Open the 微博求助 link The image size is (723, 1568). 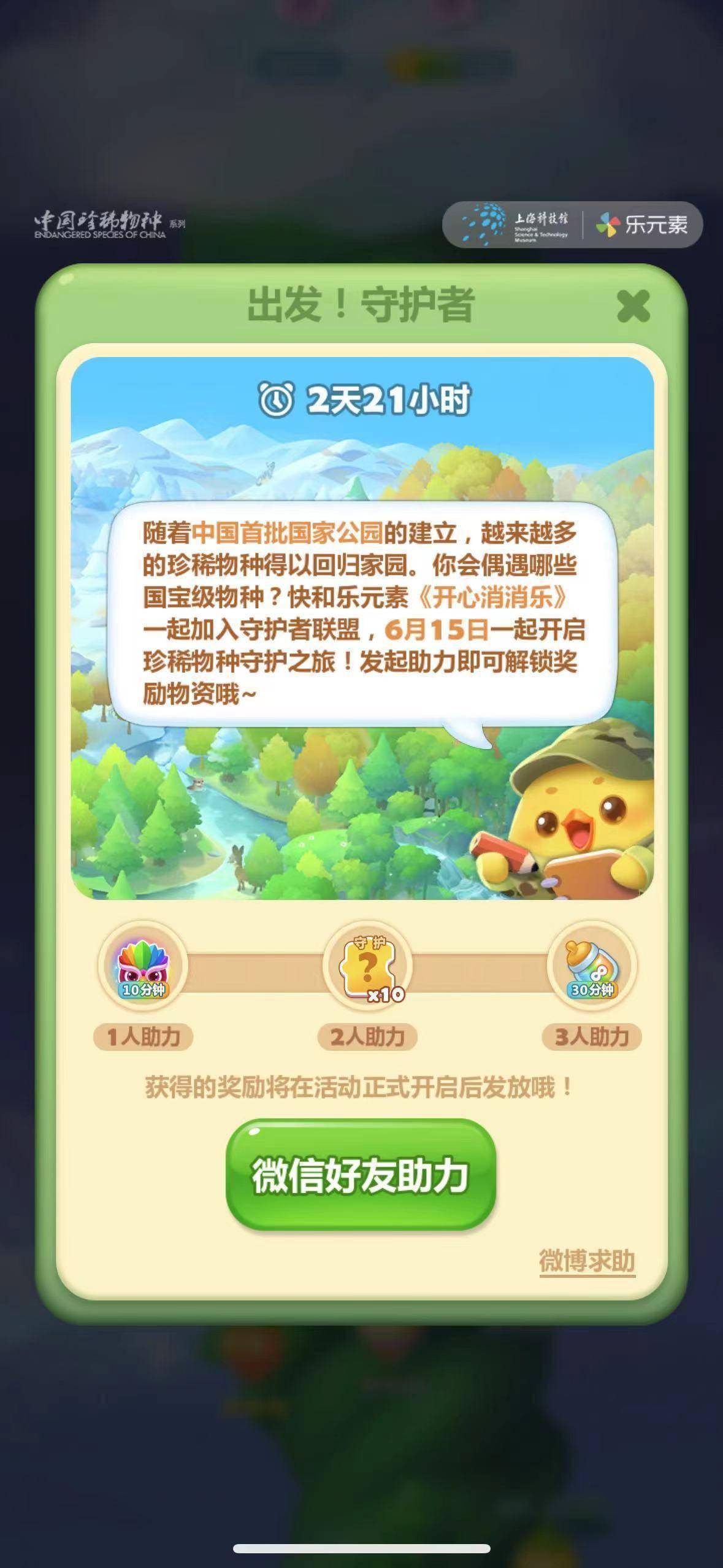point(587,1261)
